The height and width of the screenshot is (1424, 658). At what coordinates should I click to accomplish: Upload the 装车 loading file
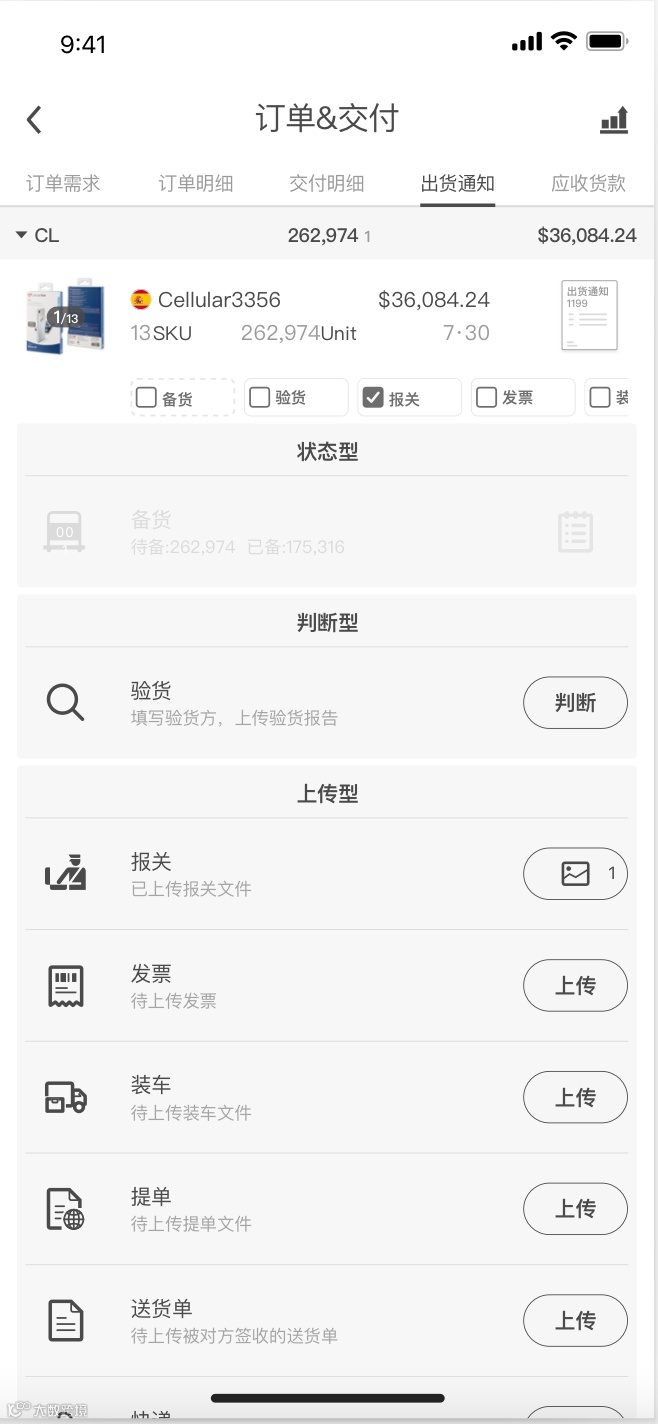575,1098
